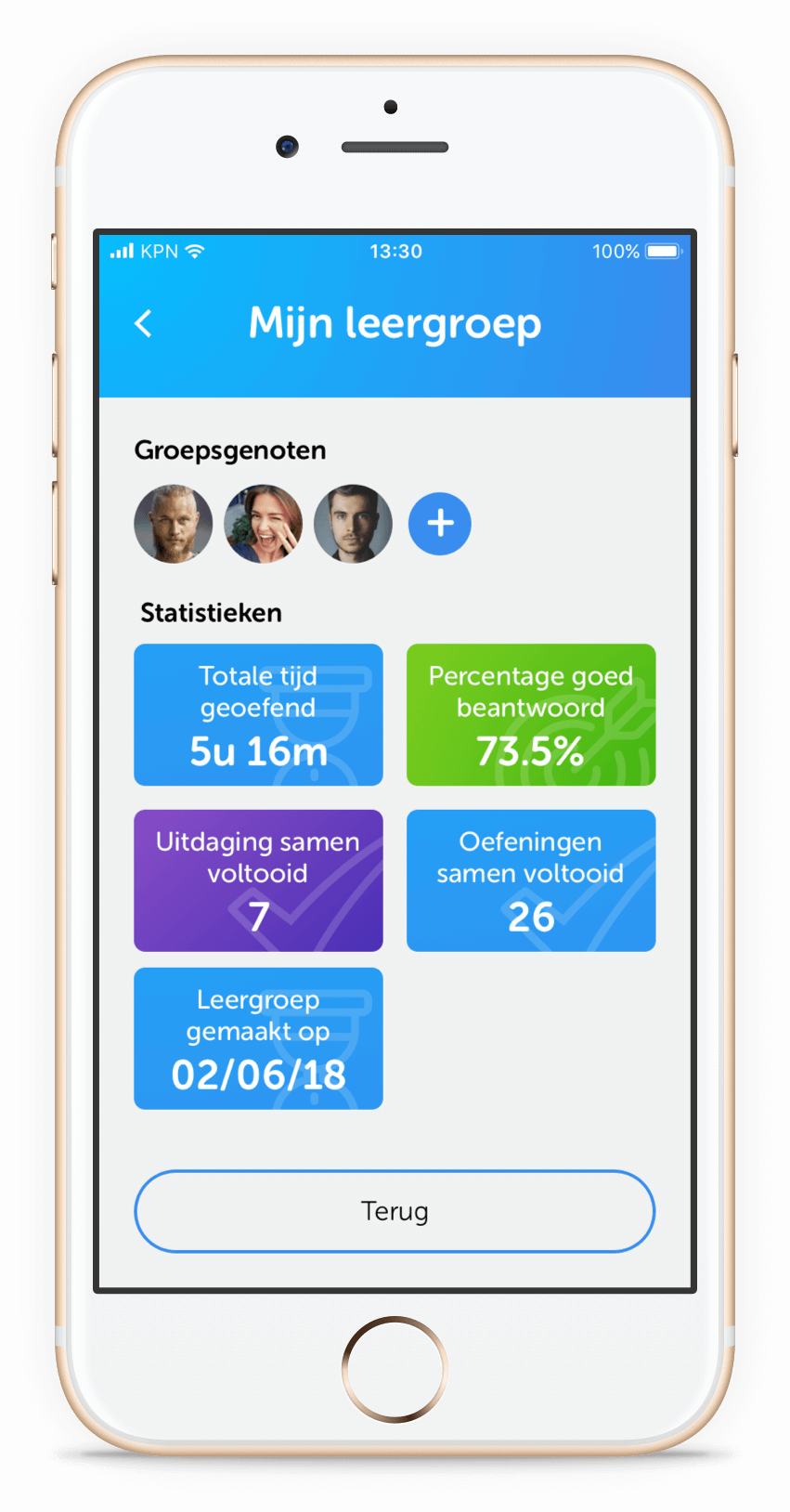
Task: Add a new group member
Action: pyautogui.click(x=440, y=524)
